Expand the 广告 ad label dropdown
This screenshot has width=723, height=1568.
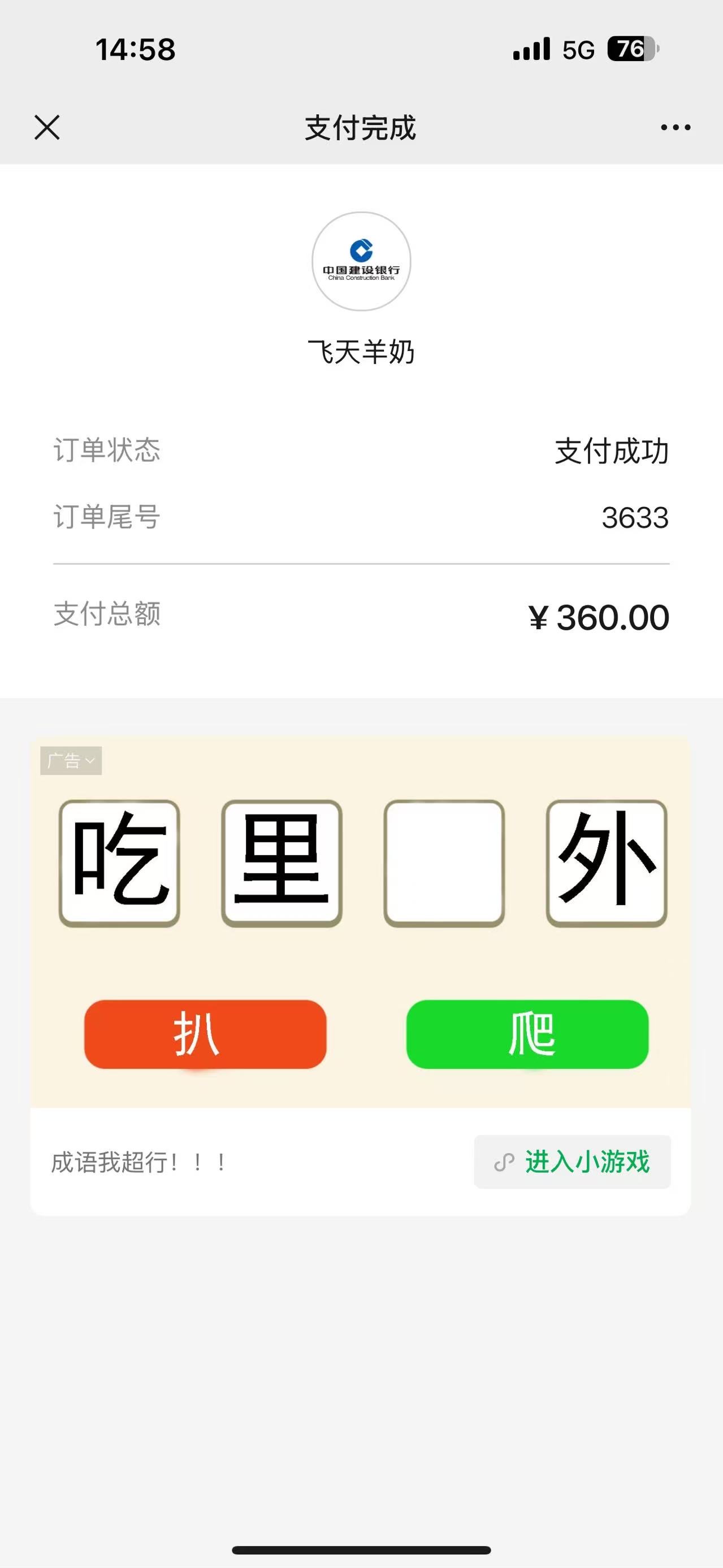(71, 760)
